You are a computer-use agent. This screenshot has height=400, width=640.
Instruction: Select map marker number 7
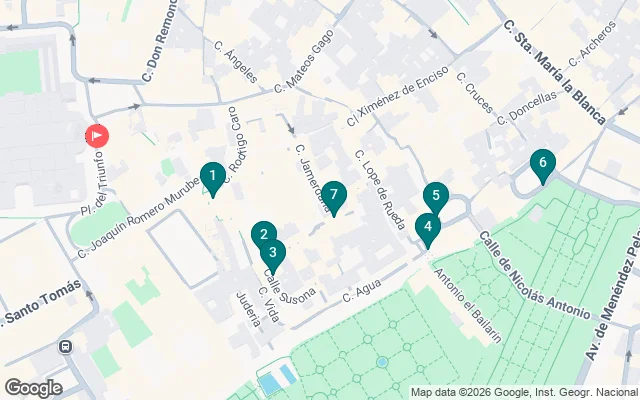tap(334, 195)
